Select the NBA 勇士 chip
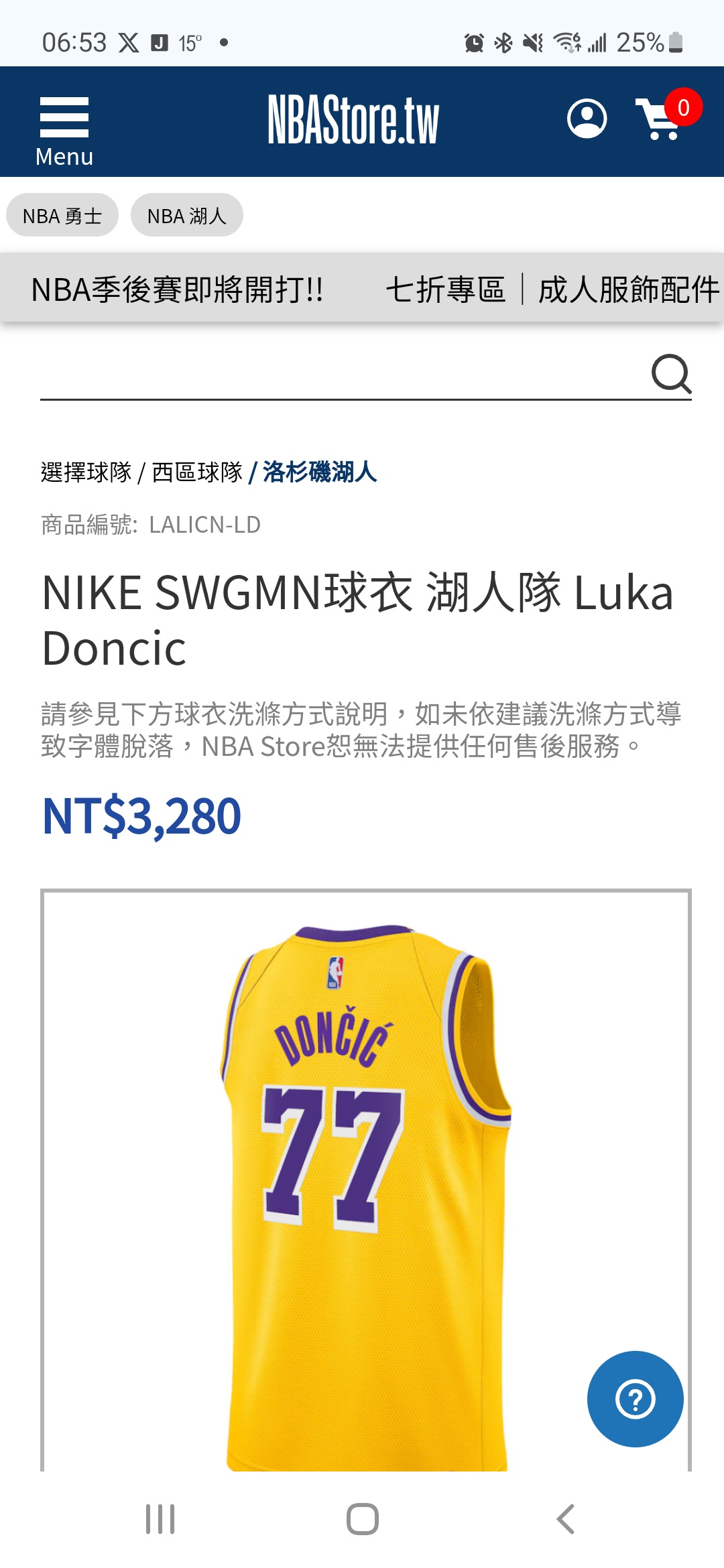724x1568 pixels. (62, 216)
